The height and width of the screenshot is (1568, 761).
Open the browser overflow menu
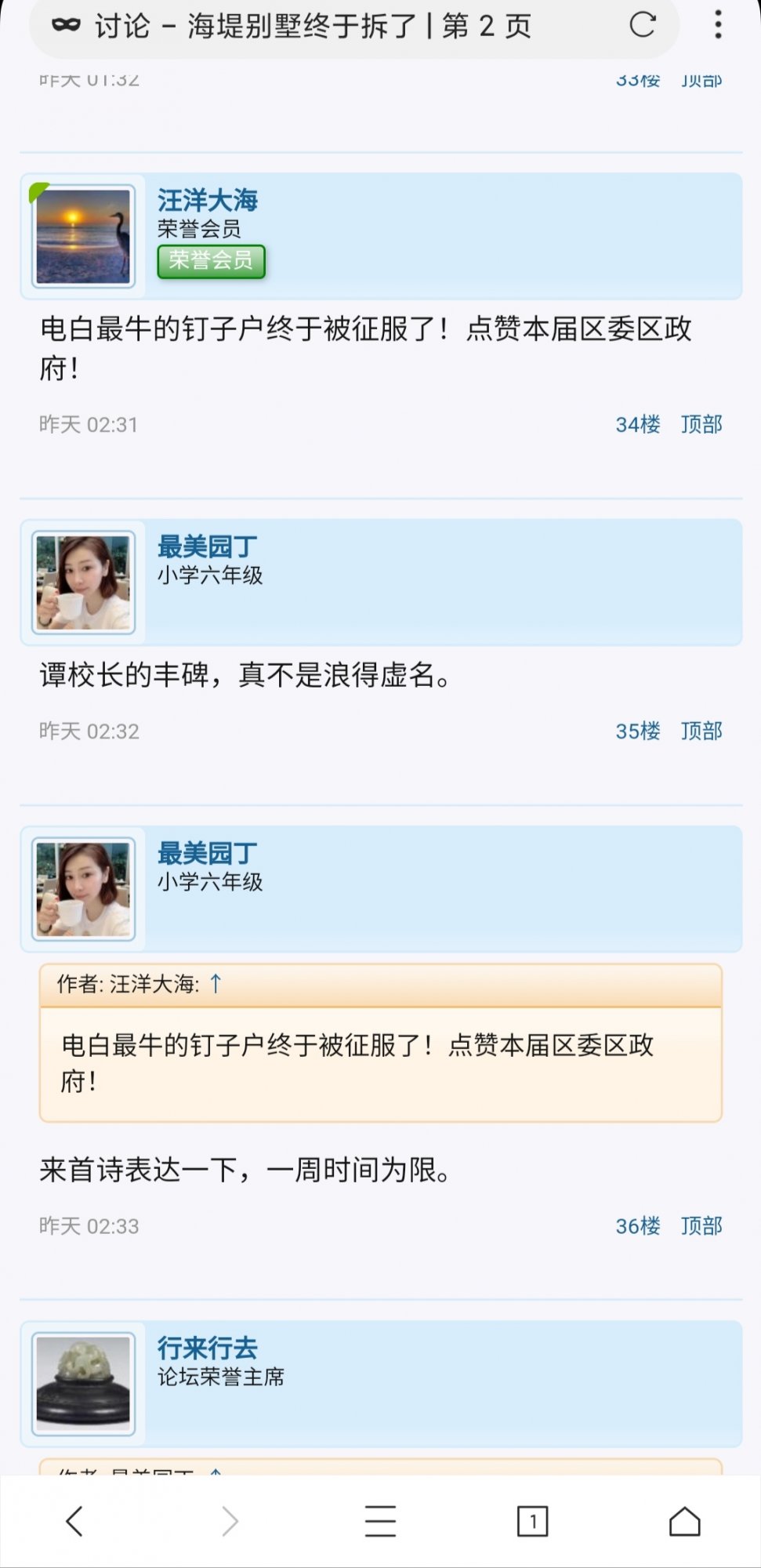click(x=717, y=25)
